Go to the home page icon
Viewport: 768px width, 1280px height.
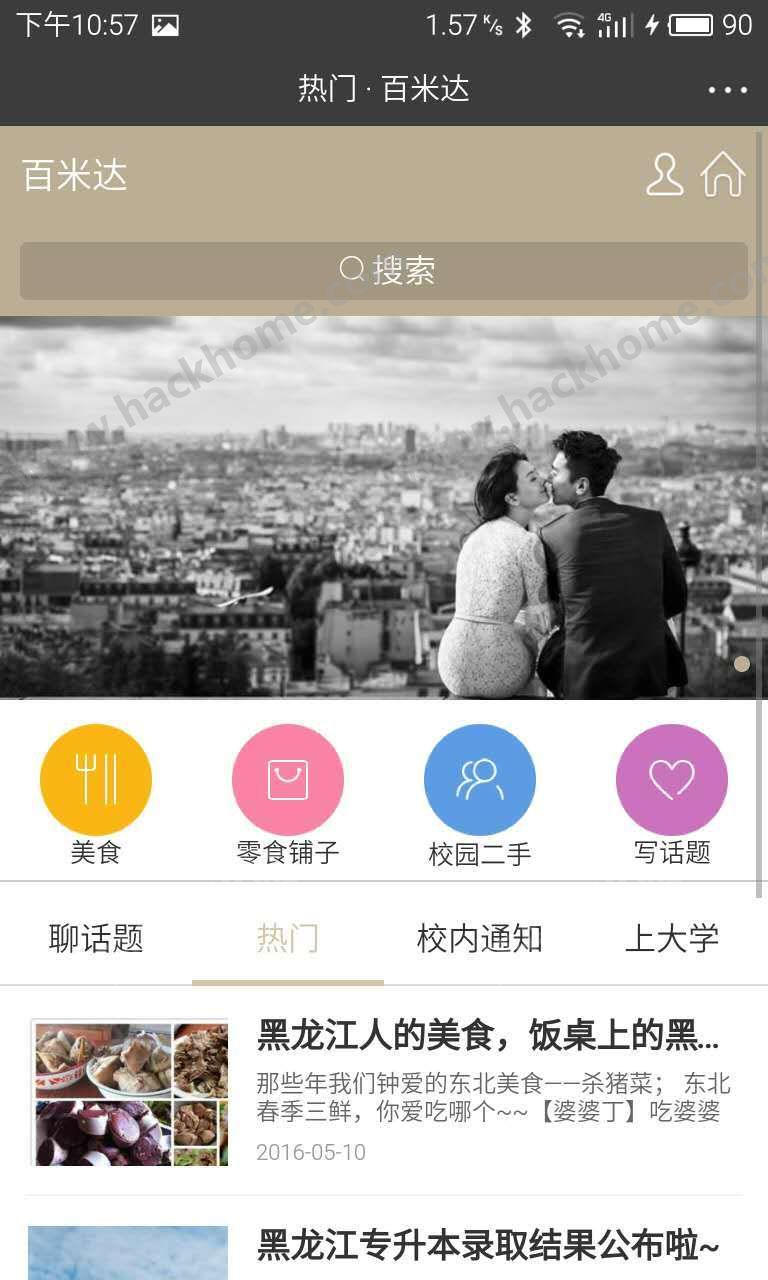pyautogui.click(x=723, y=175)
